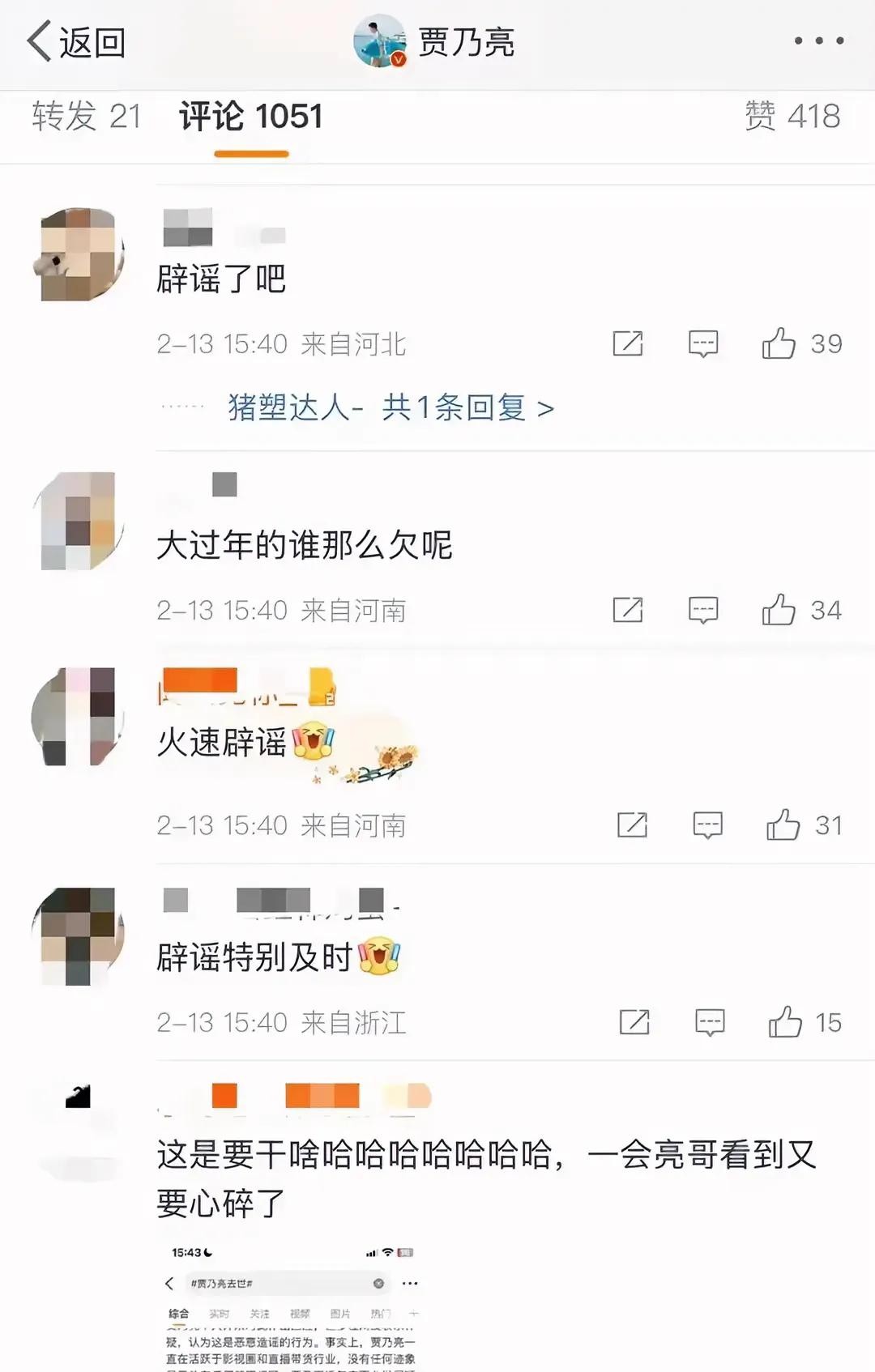The image size is (875, 1372).
Task: Go back with the 返回 button
Action: [76, 42]
